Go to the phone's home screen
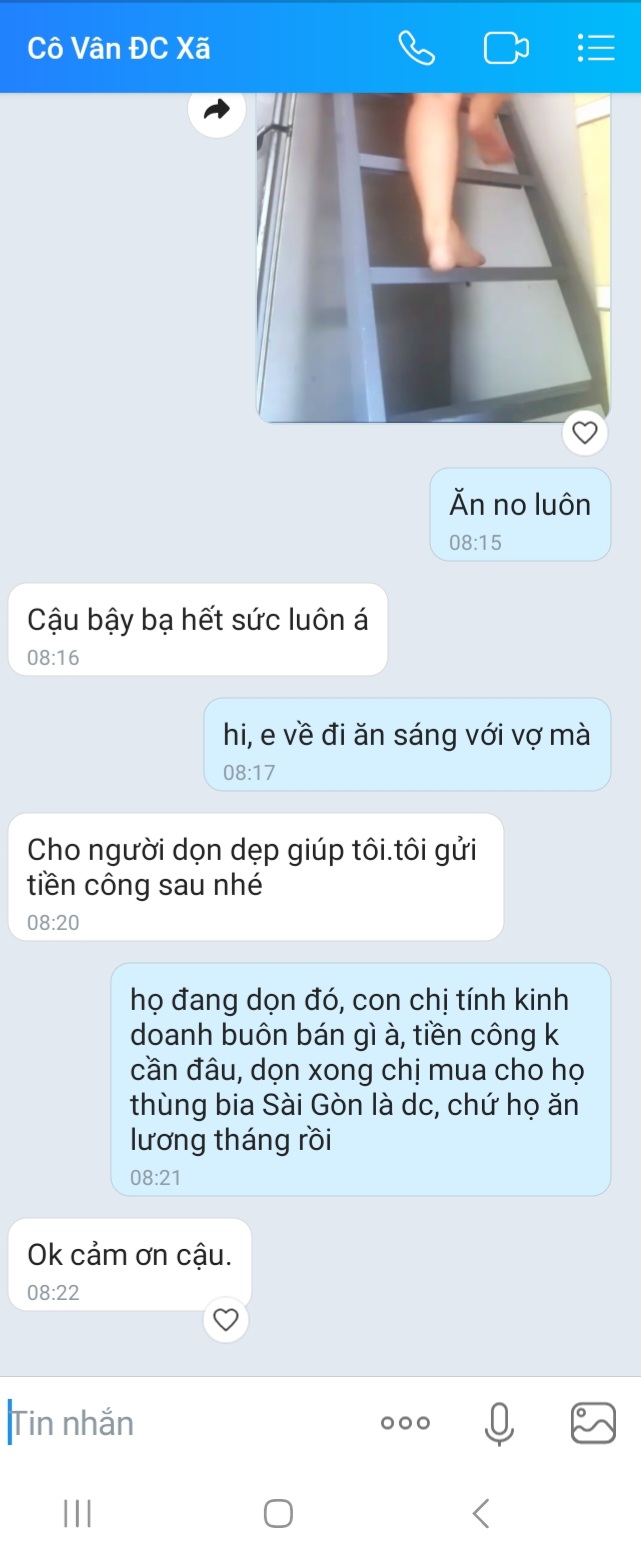The height and width of the screenshot is (1558, 641). pos(278,1513)
